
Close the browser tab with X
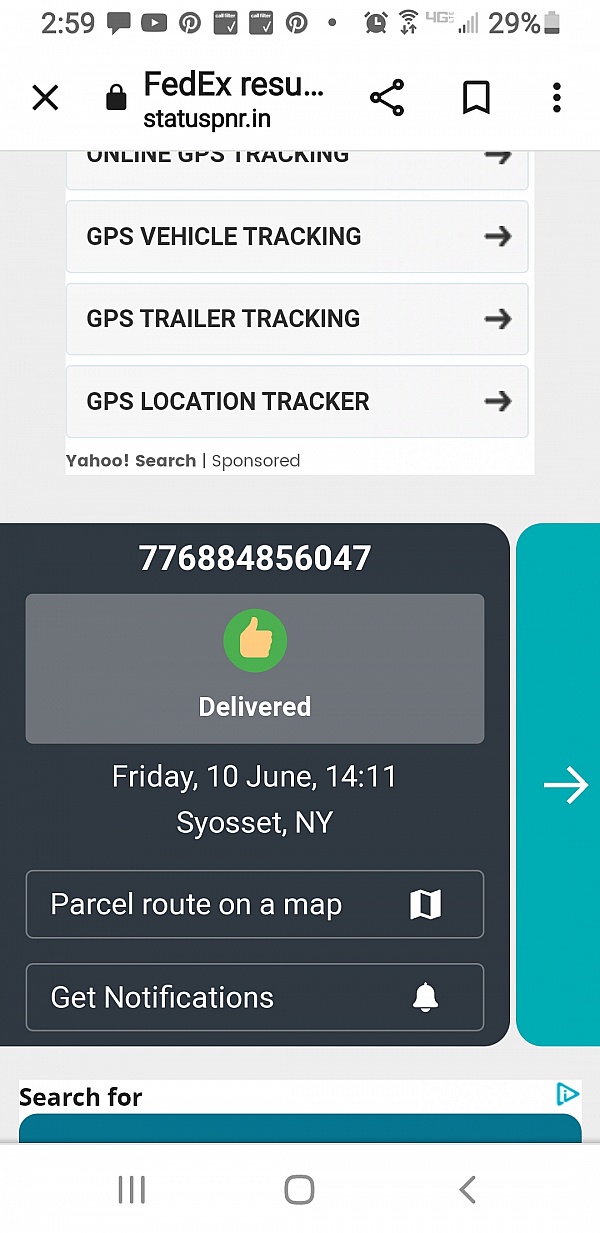point(45,98)
